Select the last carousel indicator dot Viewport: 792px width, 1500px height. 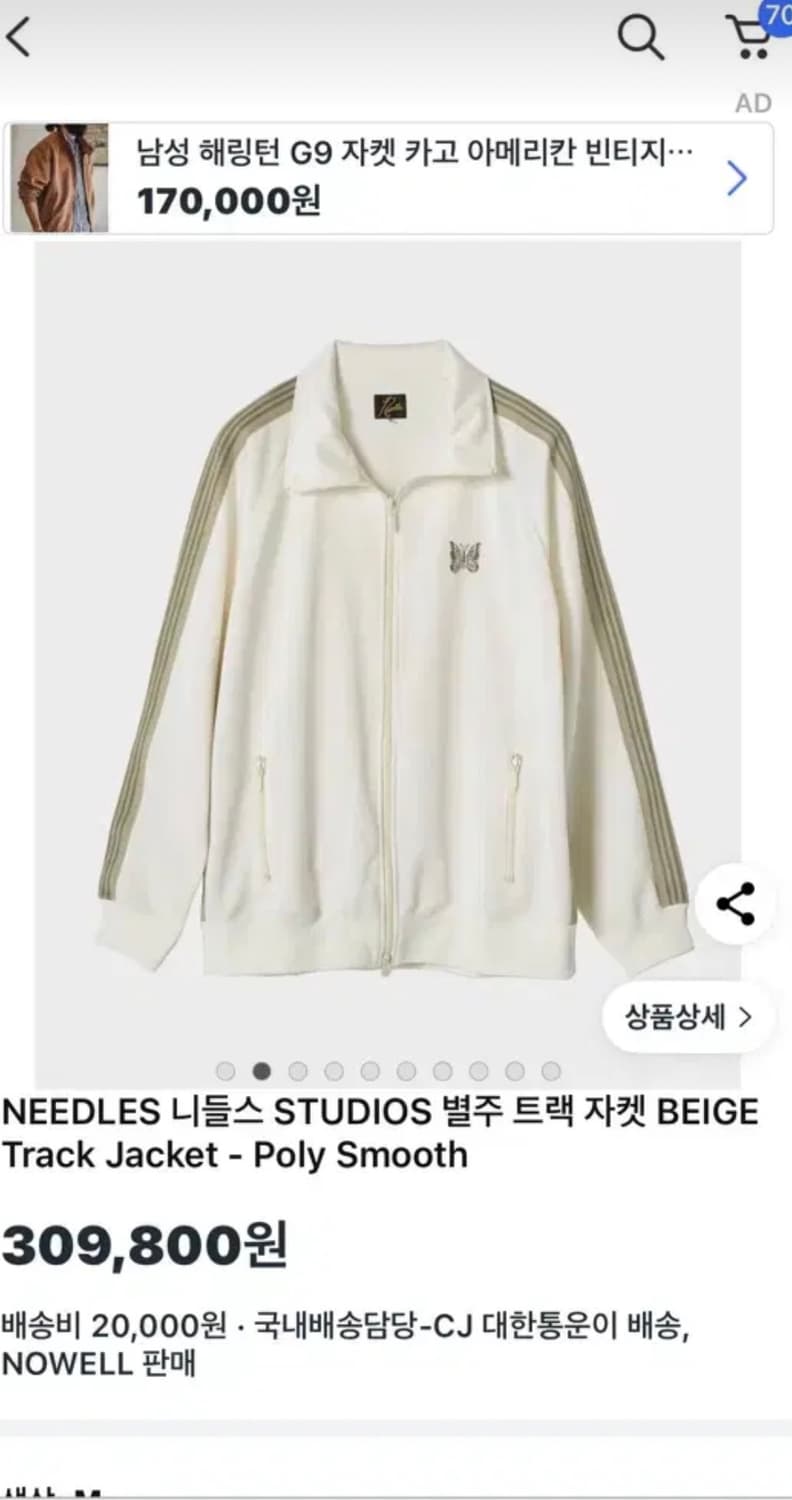pos(550,1069)
